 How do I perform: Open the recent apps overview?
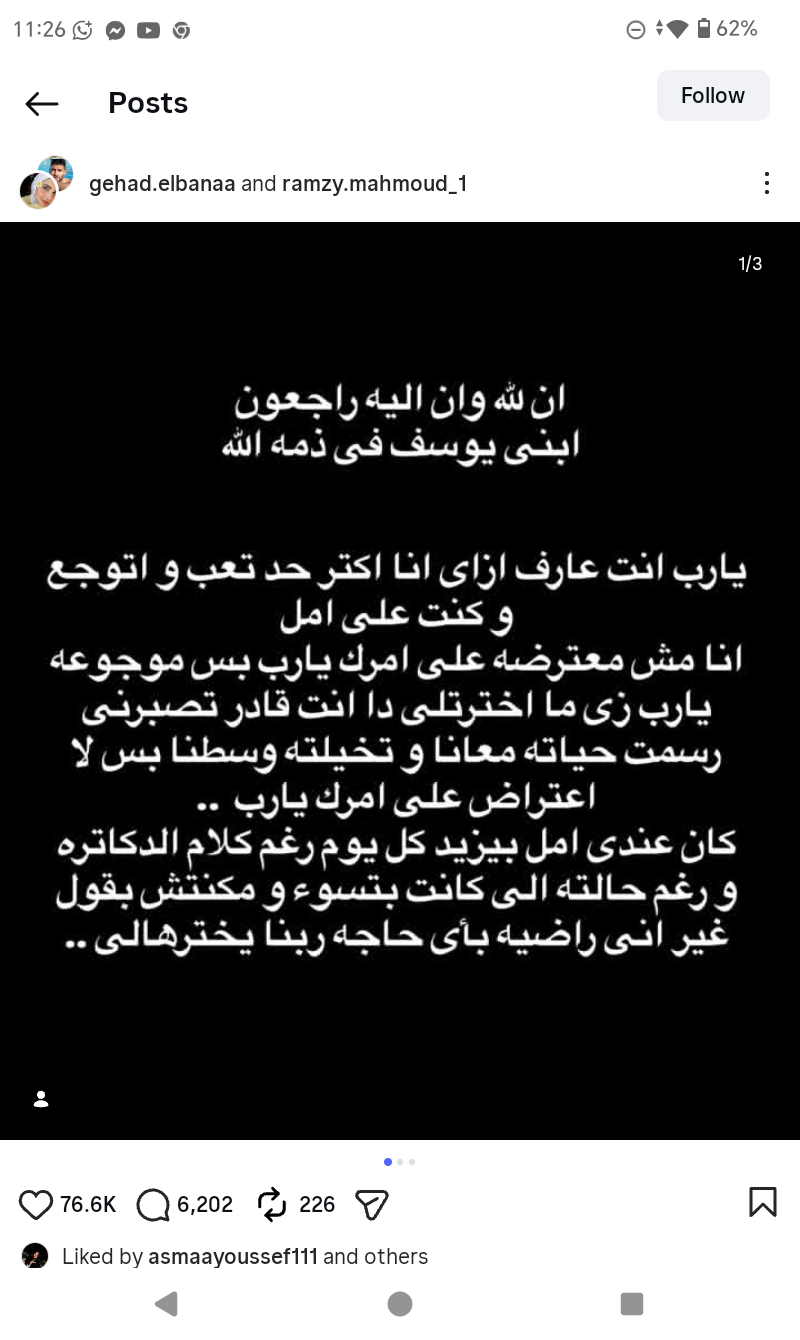coord(631,1303)
